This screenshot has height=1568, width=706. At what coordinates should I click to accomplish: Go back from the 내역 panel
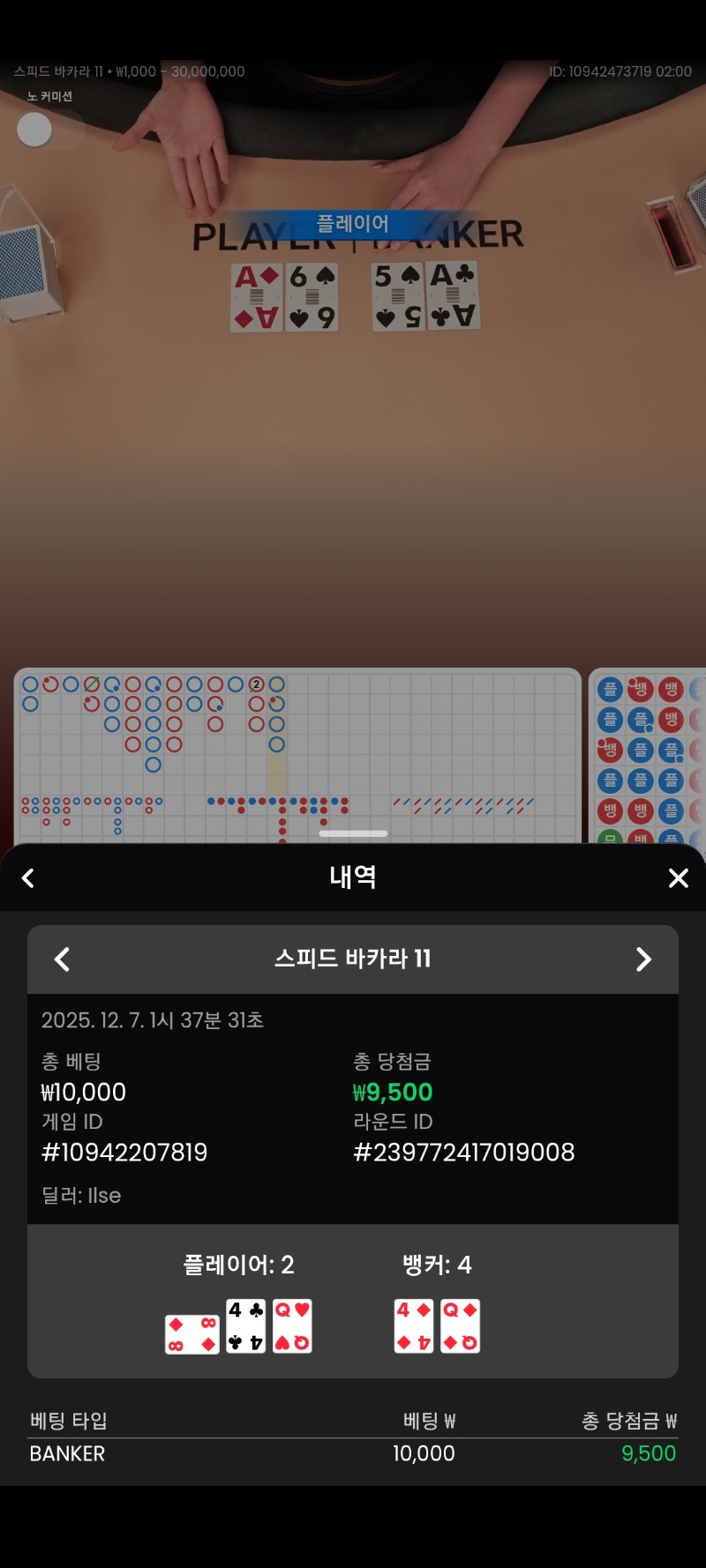(x=28, y=877)
